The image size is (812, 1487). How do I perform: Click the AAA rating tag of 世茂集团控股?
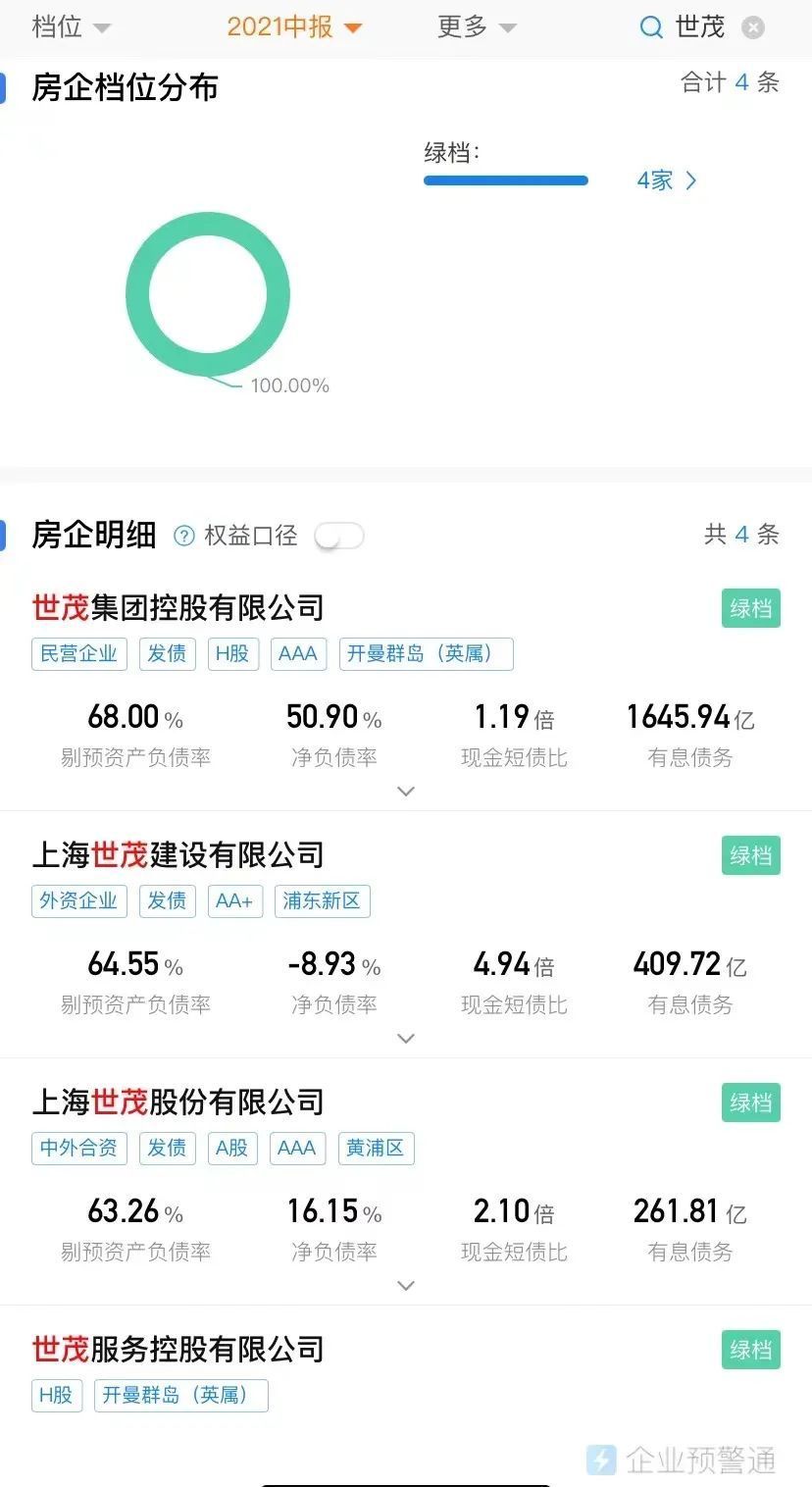(x=298, y=653)
